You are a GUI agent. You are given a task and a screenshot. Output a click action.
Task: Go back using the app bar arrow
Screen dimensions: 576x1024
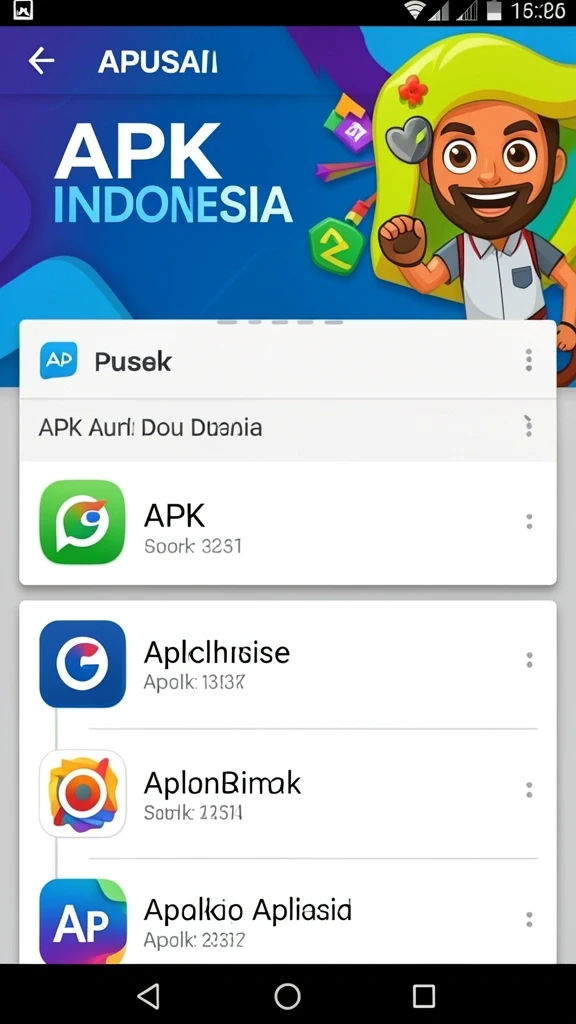coord(41,61)
